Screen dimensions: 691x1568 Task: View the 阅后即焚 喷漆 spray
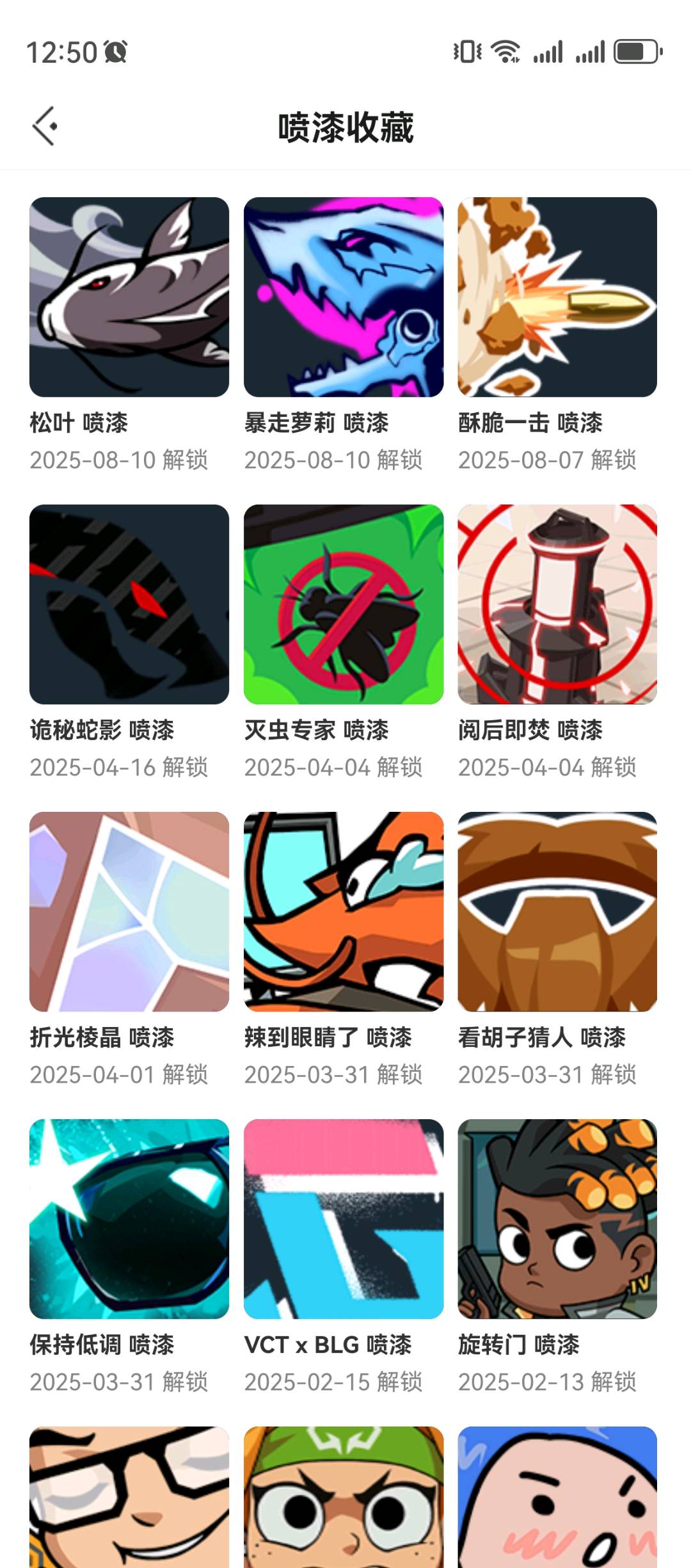557,604
